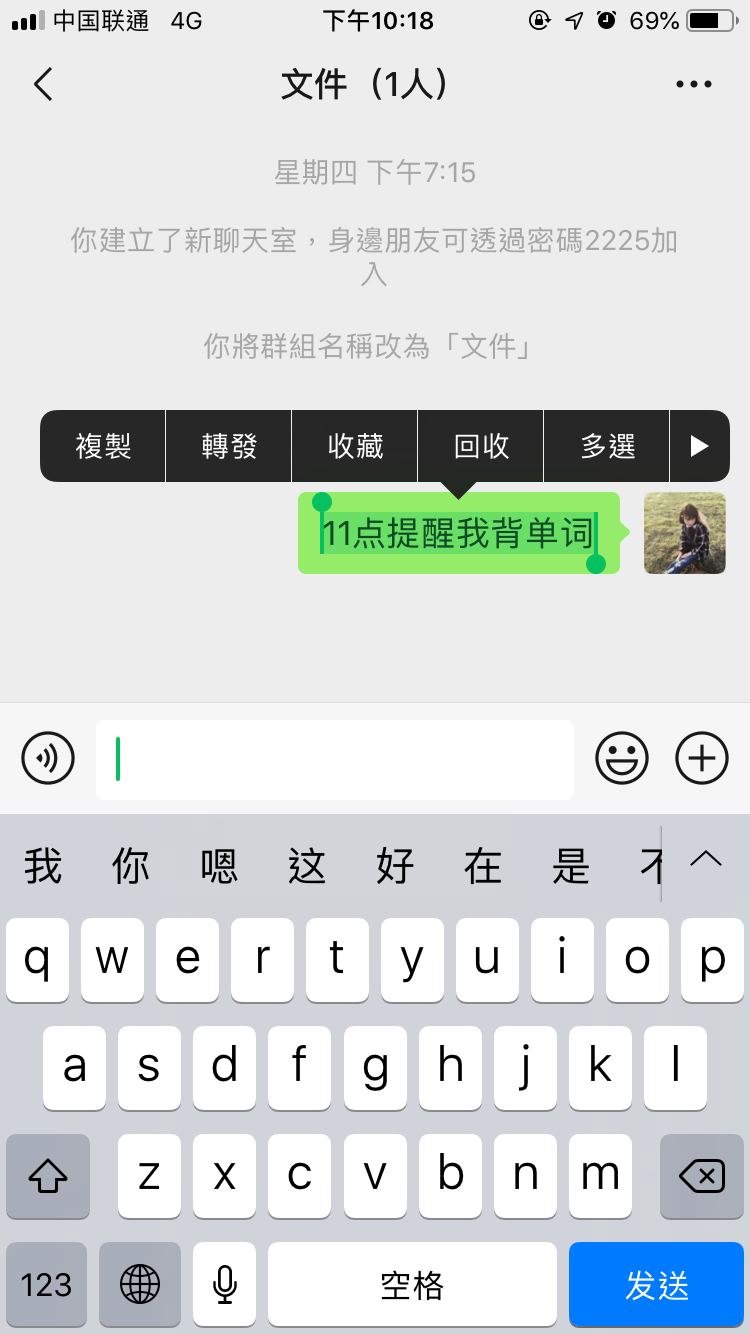
Task: Open the emoji picker
Action: click(x=622, y=759)
